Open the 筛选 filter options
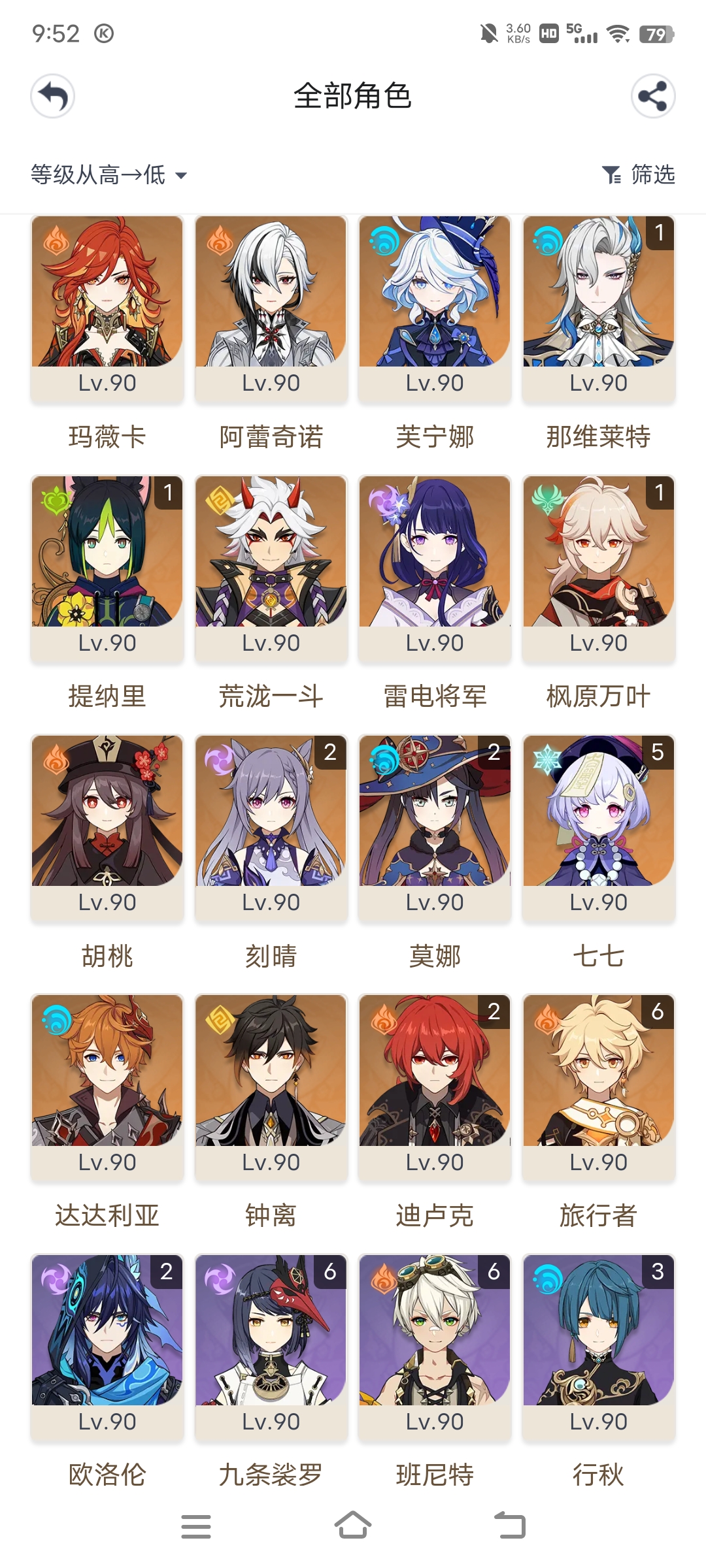Viewport: 706px width, 1568px height. [x=639, y=175]
